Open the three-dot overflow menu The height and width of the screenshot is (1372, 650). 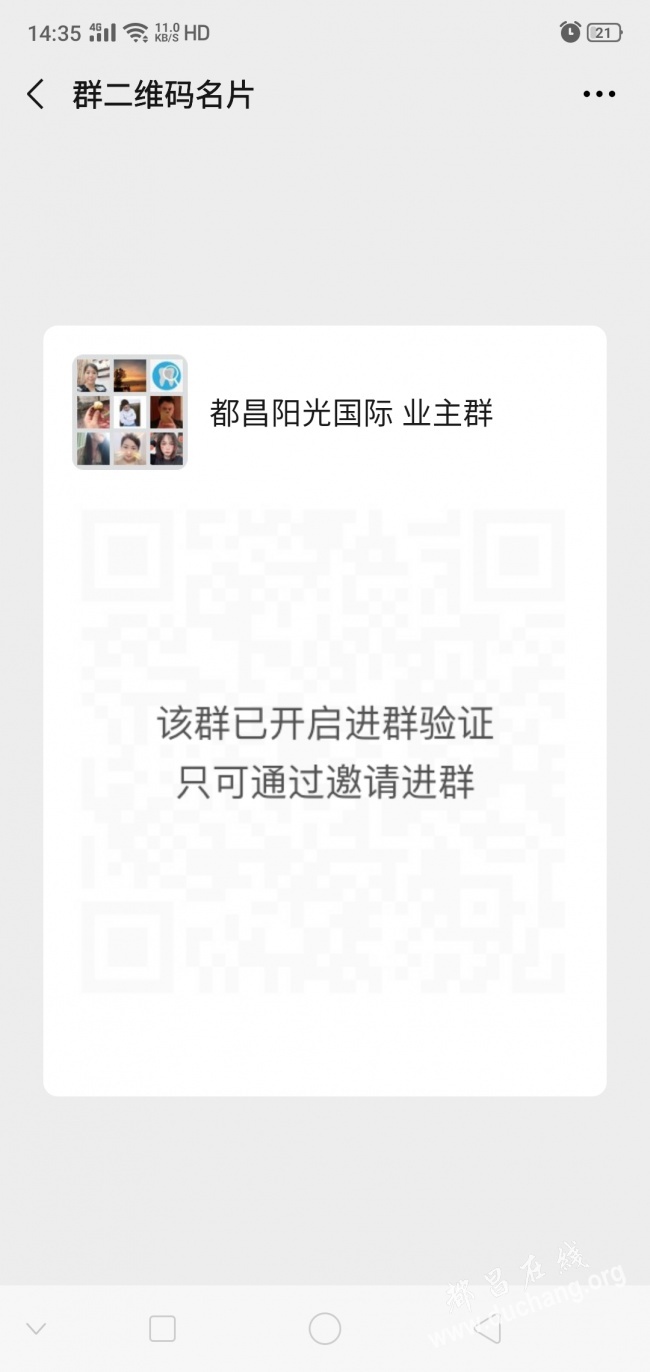[x=599, y=95]
